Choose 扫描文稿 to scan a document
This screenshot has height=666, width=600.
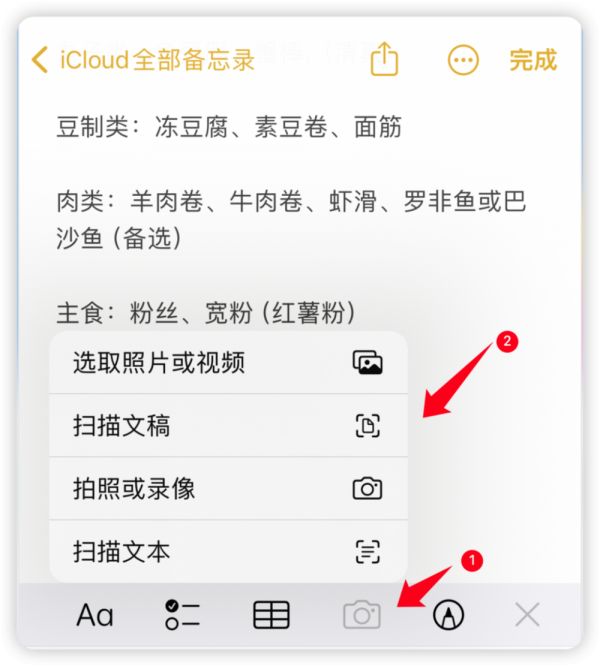(228, 426)
